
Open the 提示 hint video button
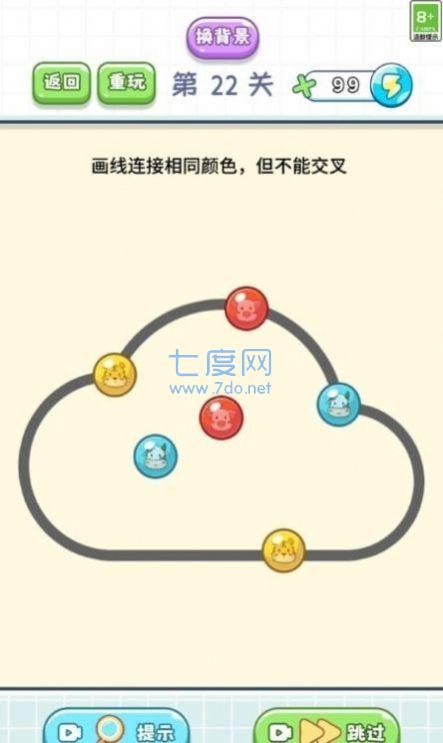tap(117, 726)
